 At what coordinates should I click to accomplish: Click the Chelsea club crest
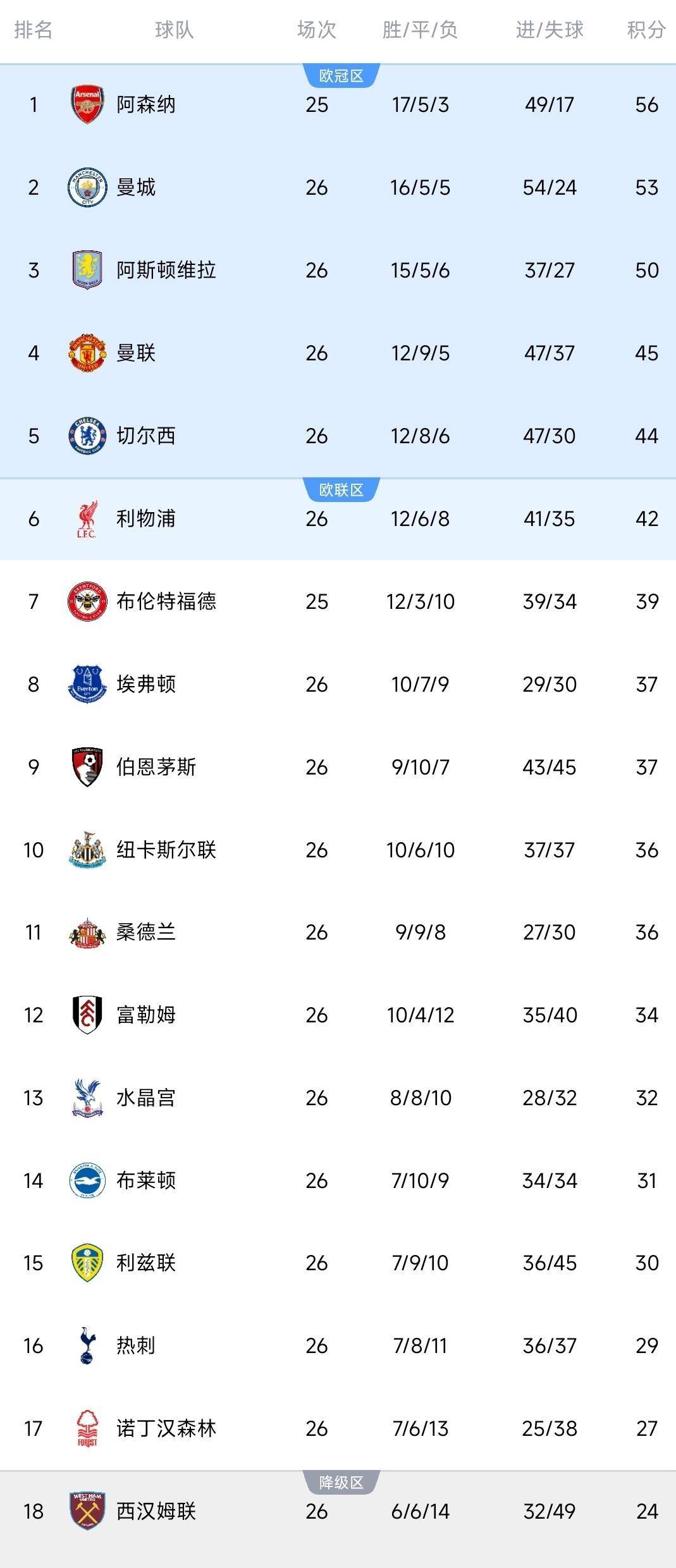[x=87, y=436]
